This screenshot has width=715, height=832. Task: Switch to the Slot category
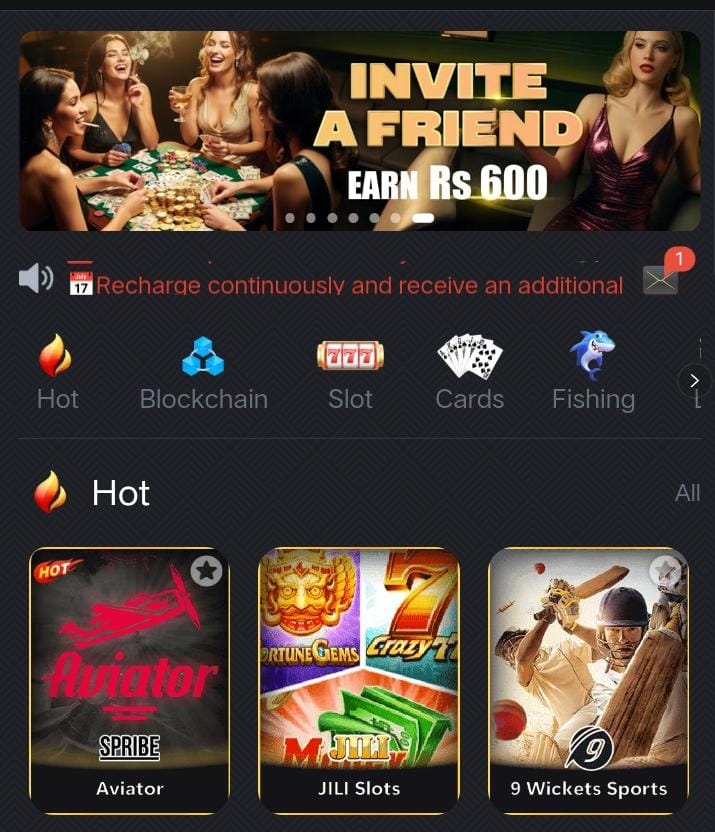[350, 374]
